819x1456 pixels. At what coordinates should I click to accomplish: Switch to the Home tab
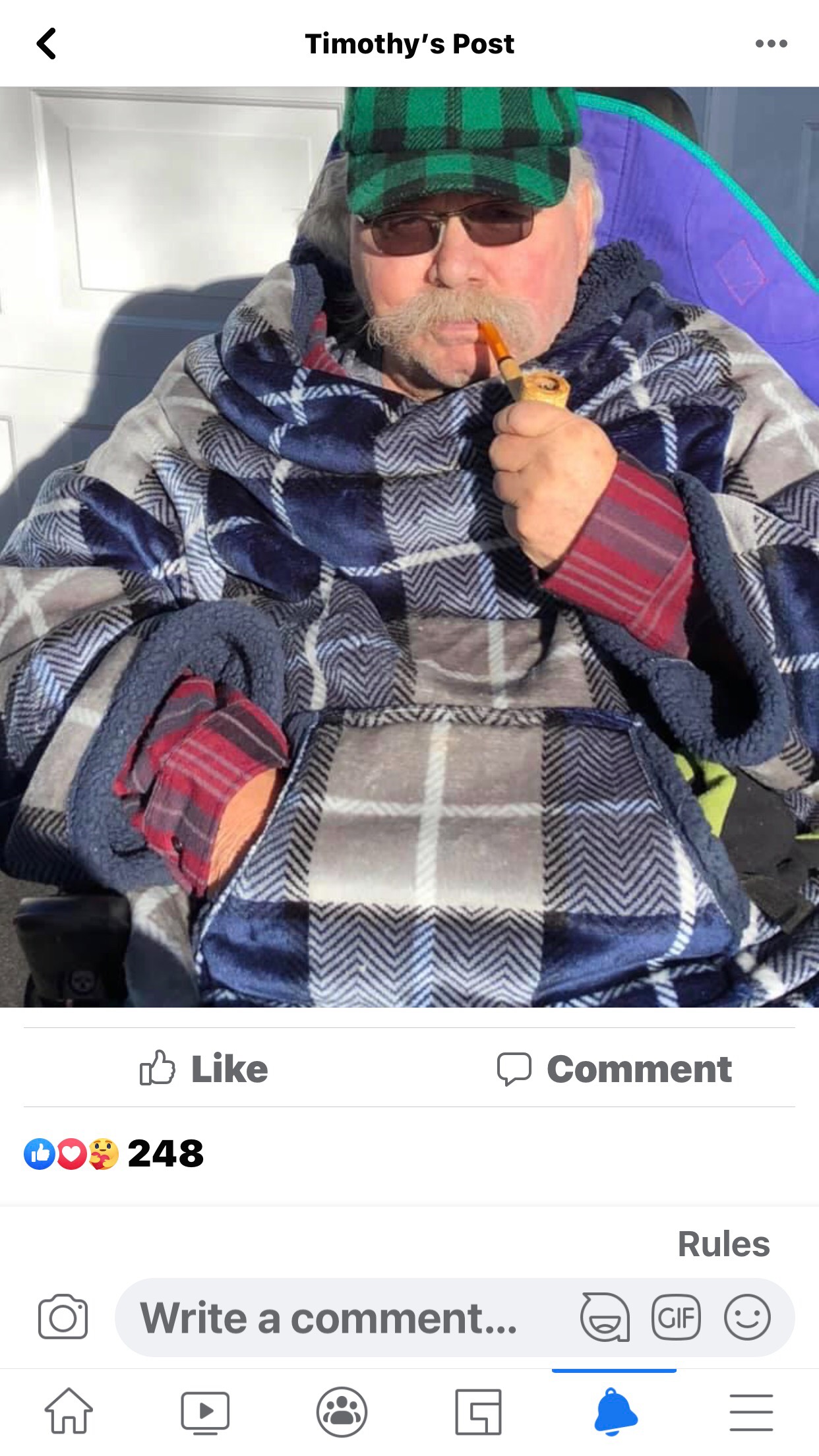tap(69, 1411)
